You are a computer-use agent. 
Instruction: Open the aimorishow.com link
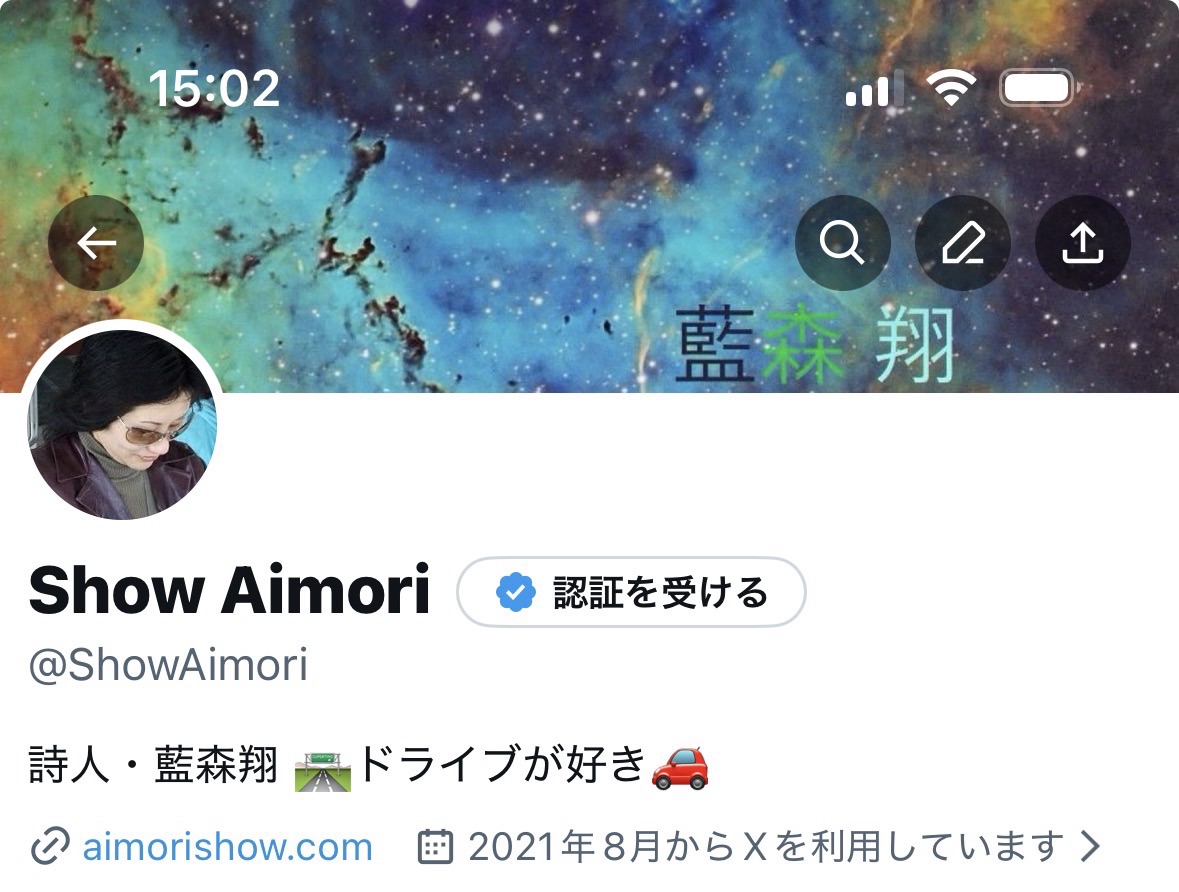click(227, 848)
